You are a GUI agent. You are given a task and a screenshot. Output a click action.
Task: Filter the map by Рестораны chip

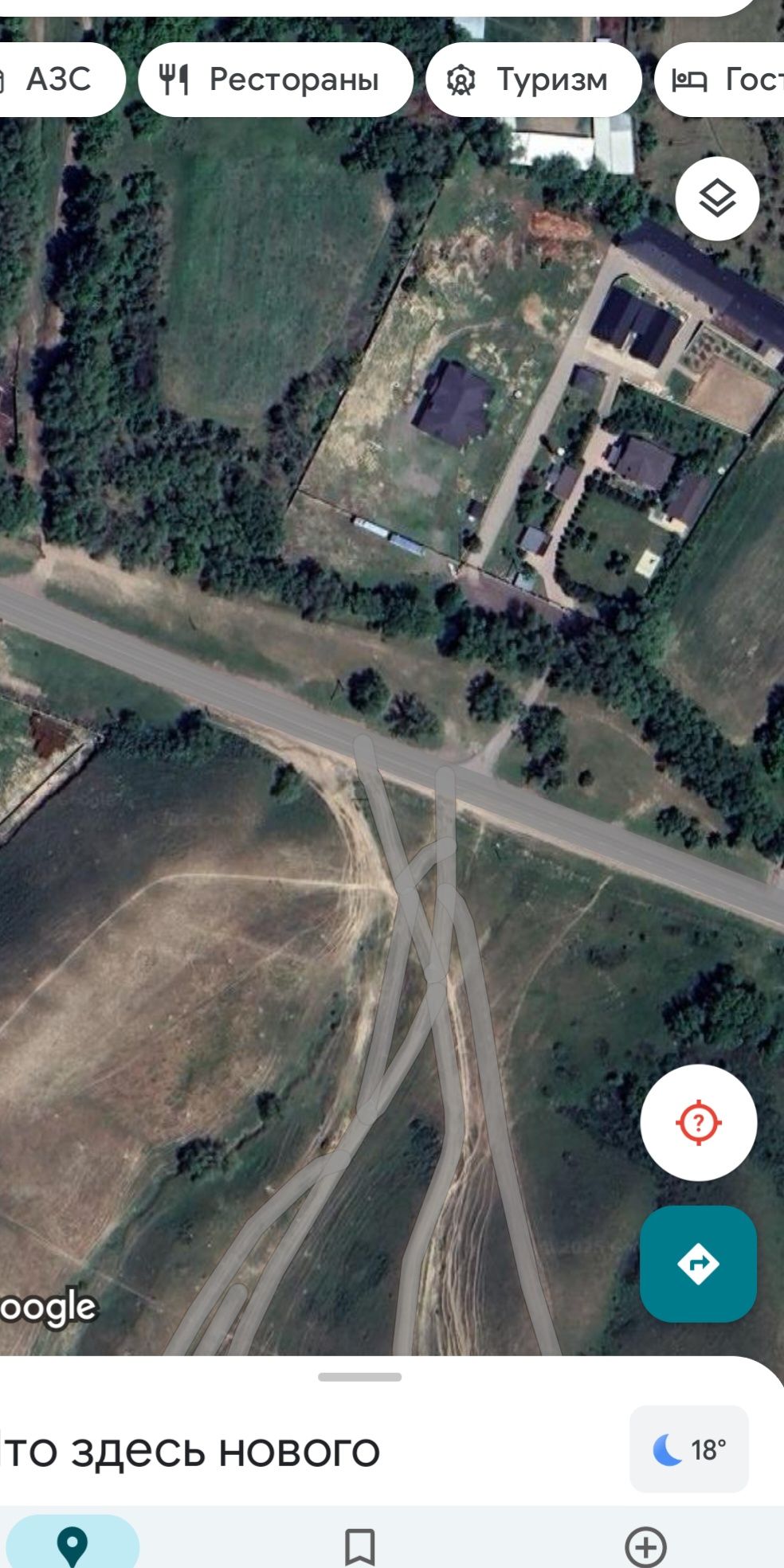point(275,80)
